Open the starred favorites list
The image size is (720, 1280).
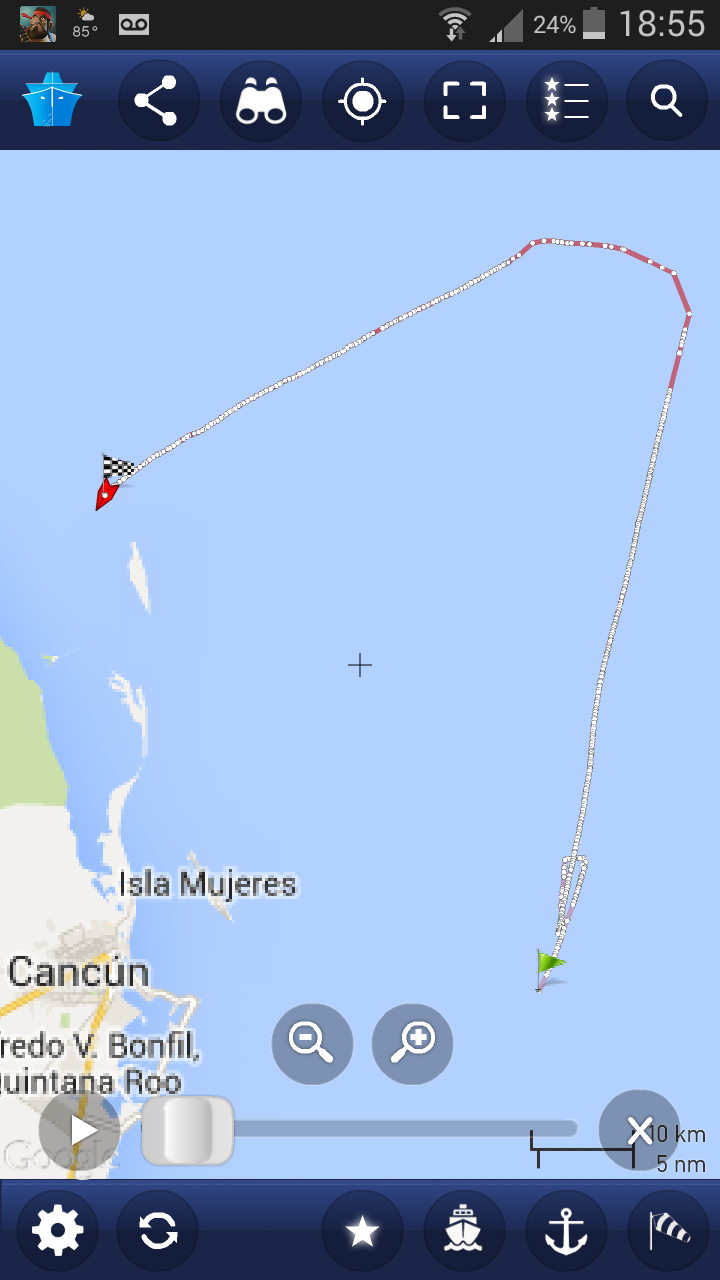click(566, 101)
